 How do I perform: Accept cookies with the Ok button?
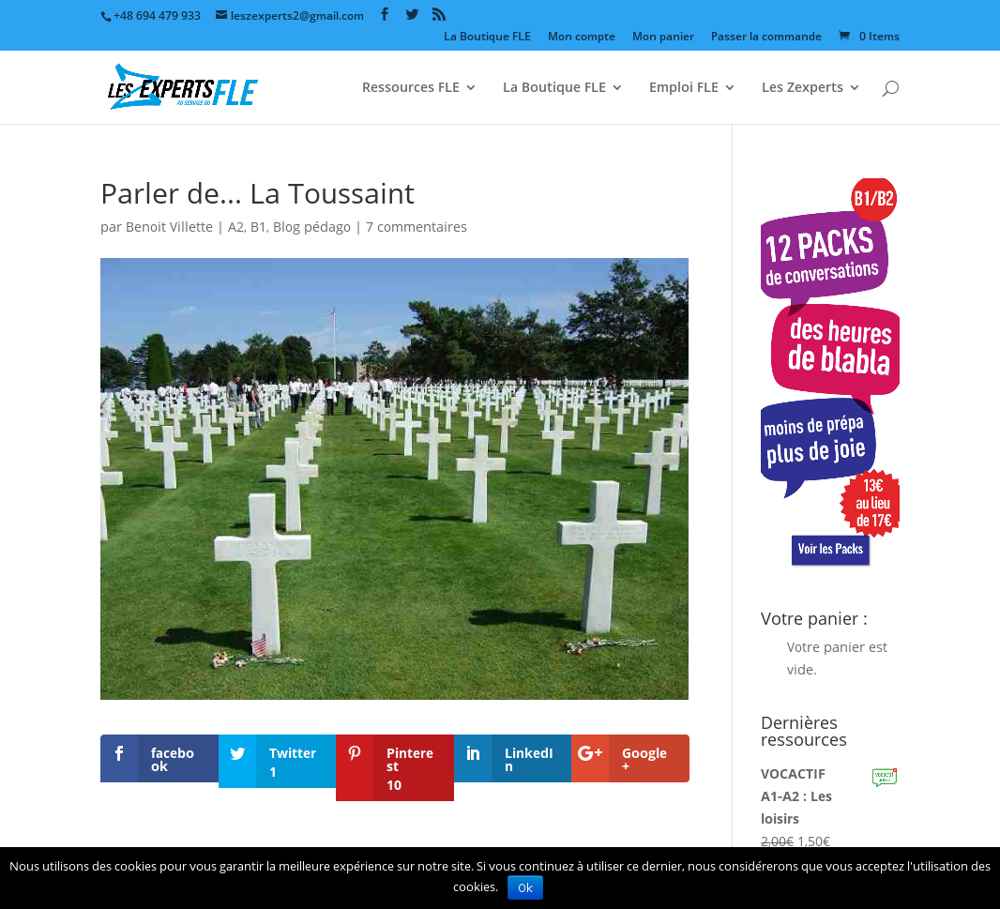pyautogui.click(x=525, y=887)
